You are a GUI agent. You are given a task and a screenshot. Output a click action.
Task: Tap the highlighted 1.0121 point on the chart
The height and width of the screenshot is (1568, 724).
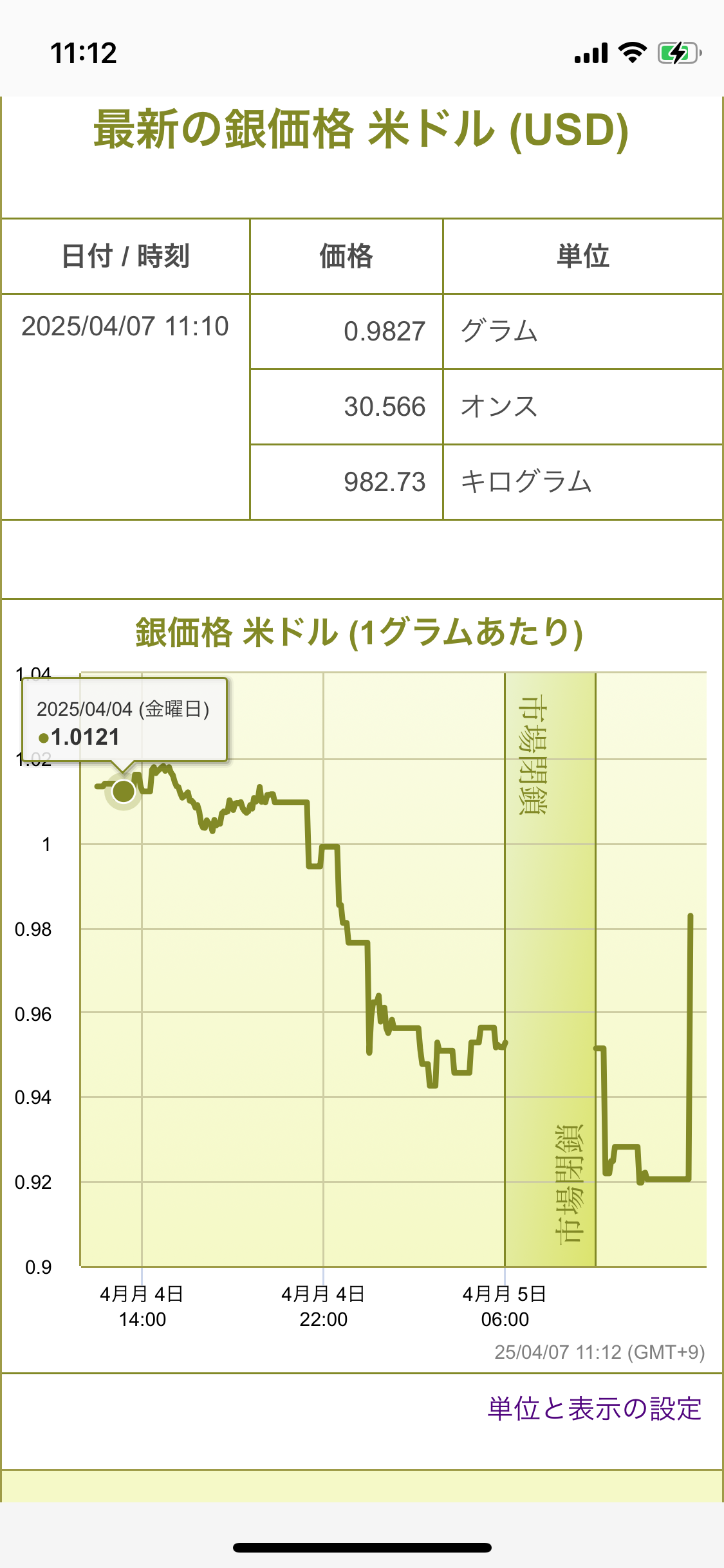(x=123, y=792)
